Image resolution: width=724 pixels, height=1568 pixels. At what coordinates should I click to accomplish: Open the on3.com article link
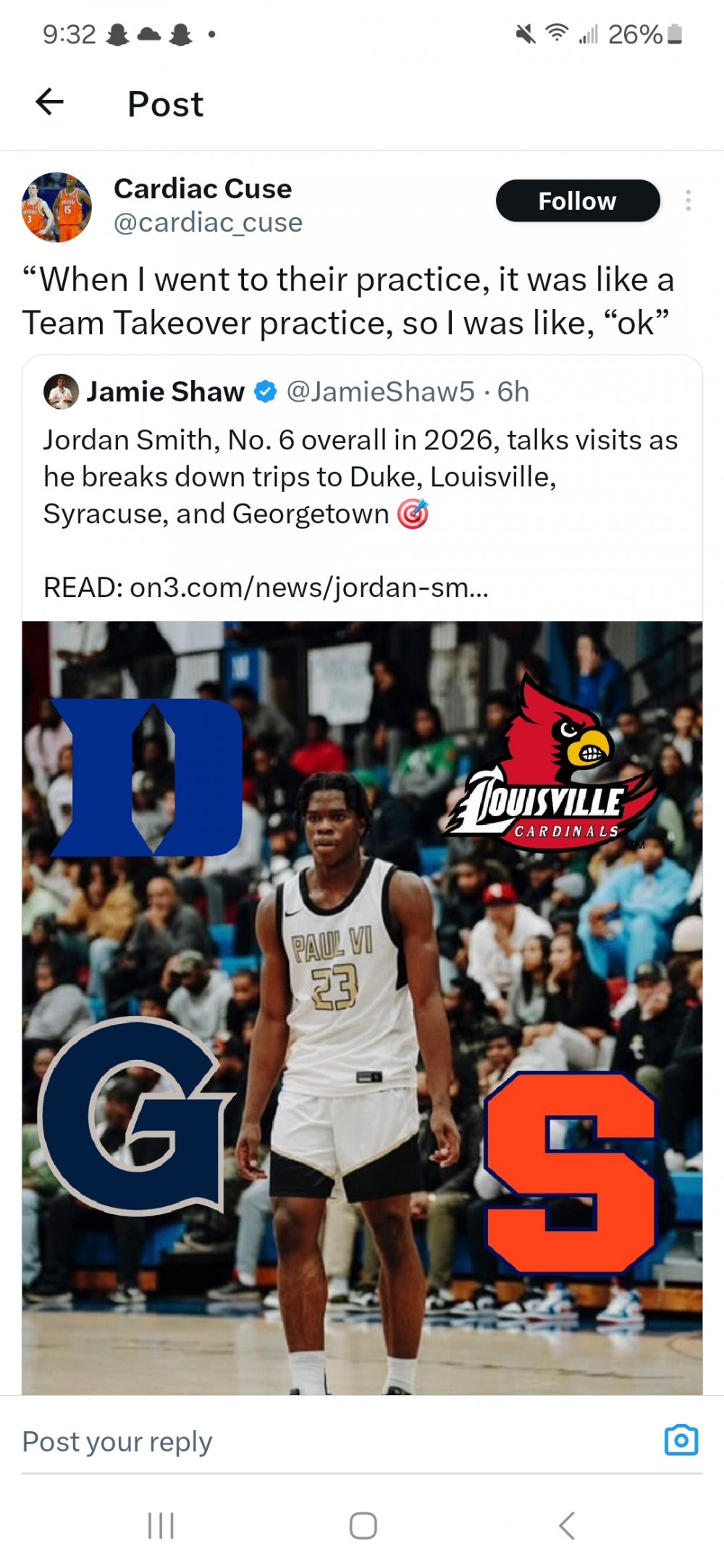308,588
